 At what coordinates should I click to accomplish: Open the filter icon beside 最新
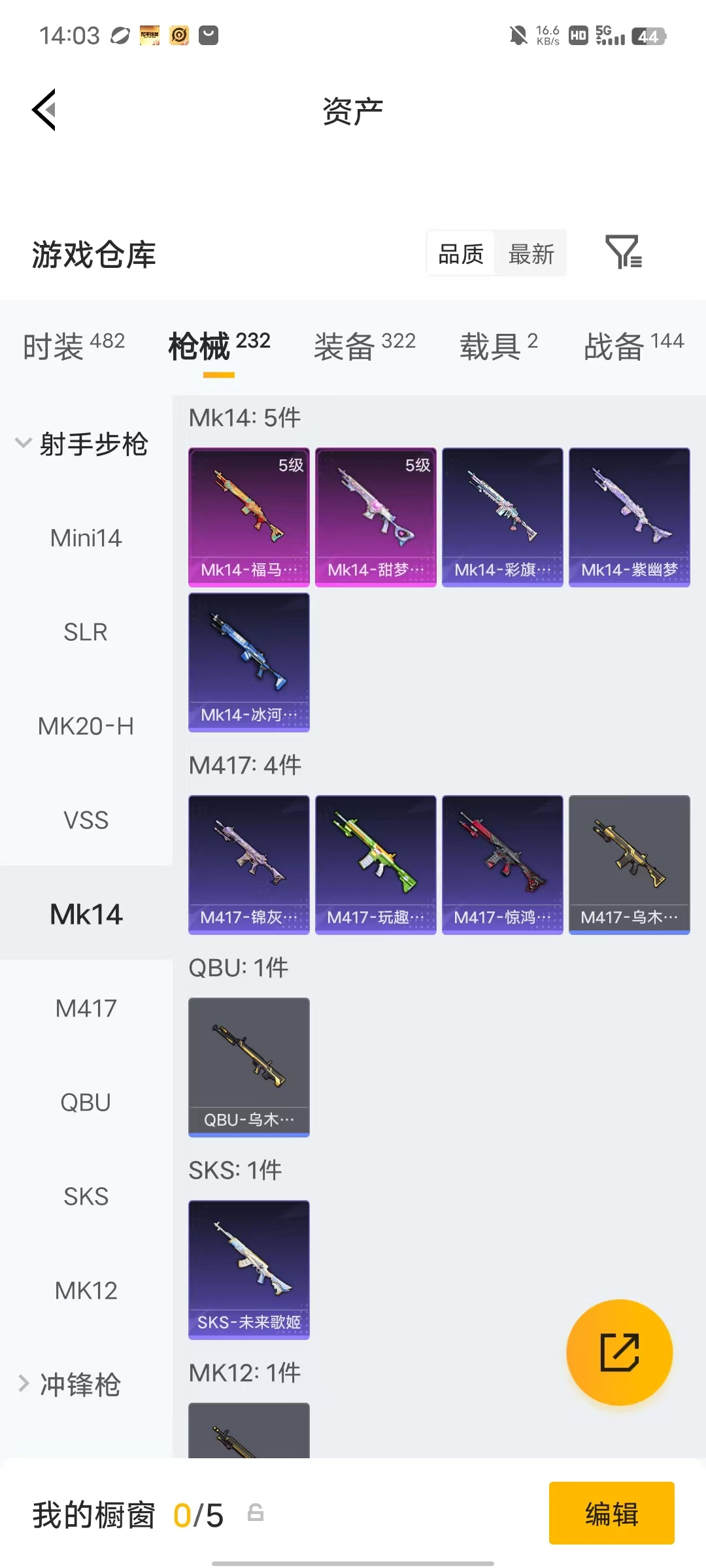(624, 252)
